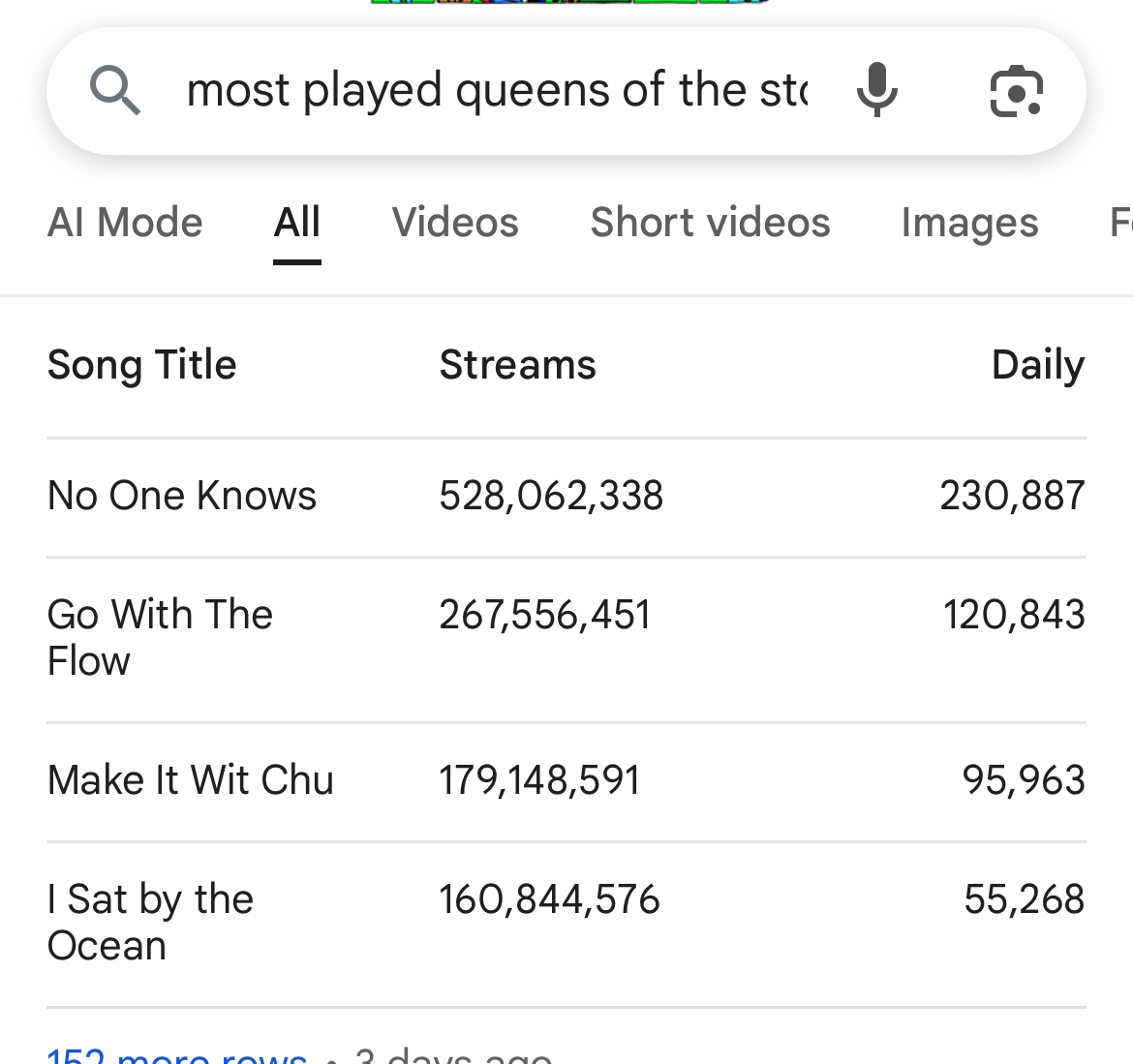Viewport: 1133px width, 1064px height.
Task: Switch to AI Mode
Action: click(125, 223)
